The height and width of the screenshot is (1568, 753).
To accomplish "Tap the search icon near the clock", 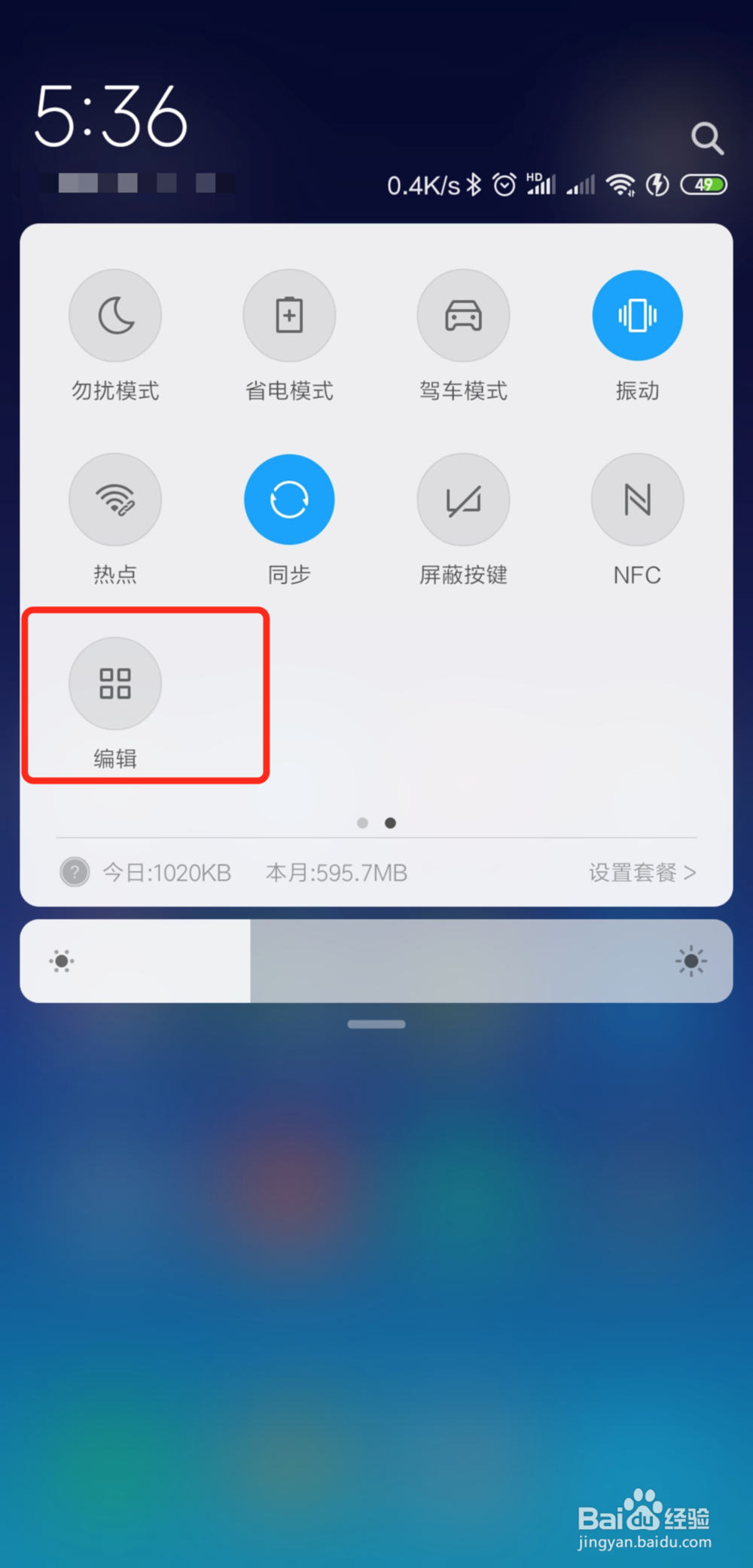I will pyautogui.click(x=706, y=138).
